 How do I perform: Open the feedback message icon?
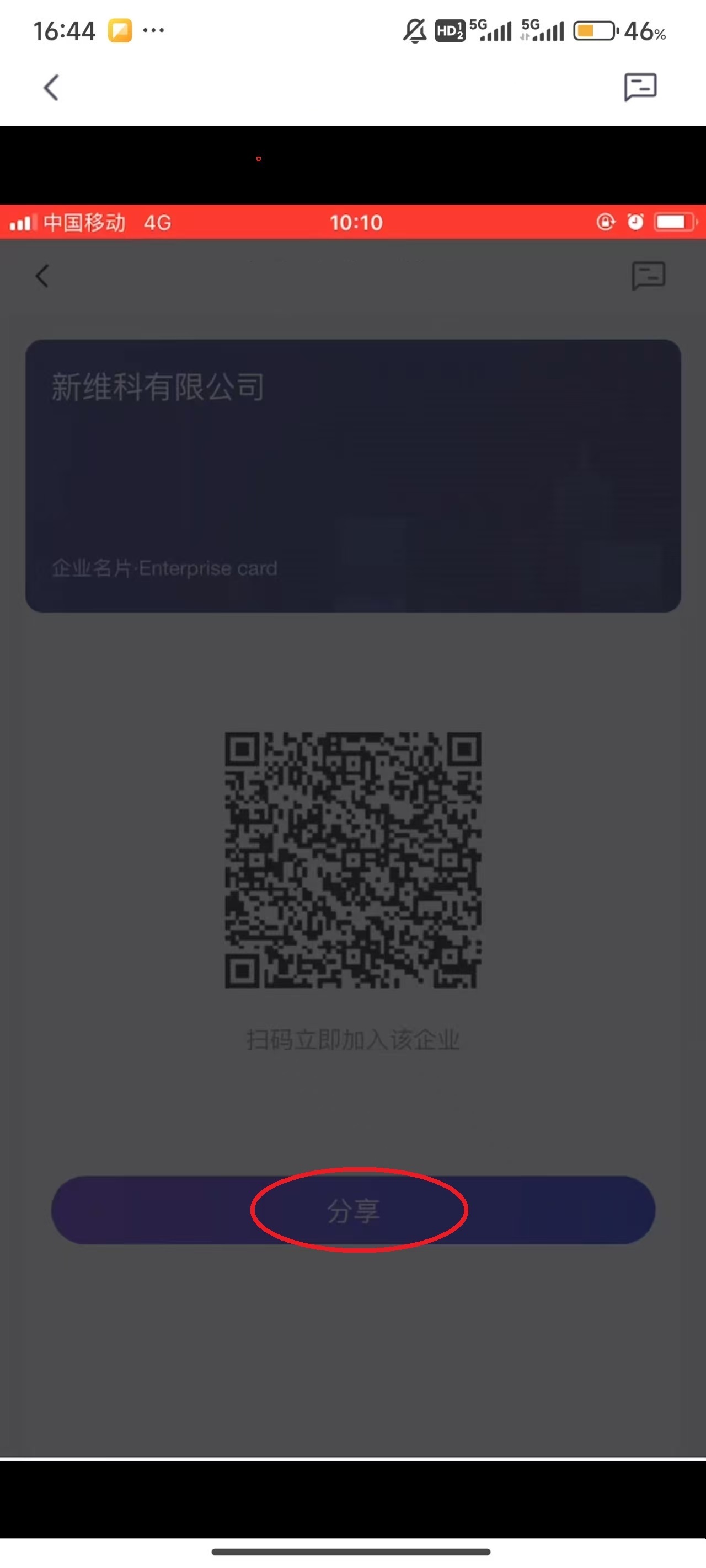(x=640, y=87)
